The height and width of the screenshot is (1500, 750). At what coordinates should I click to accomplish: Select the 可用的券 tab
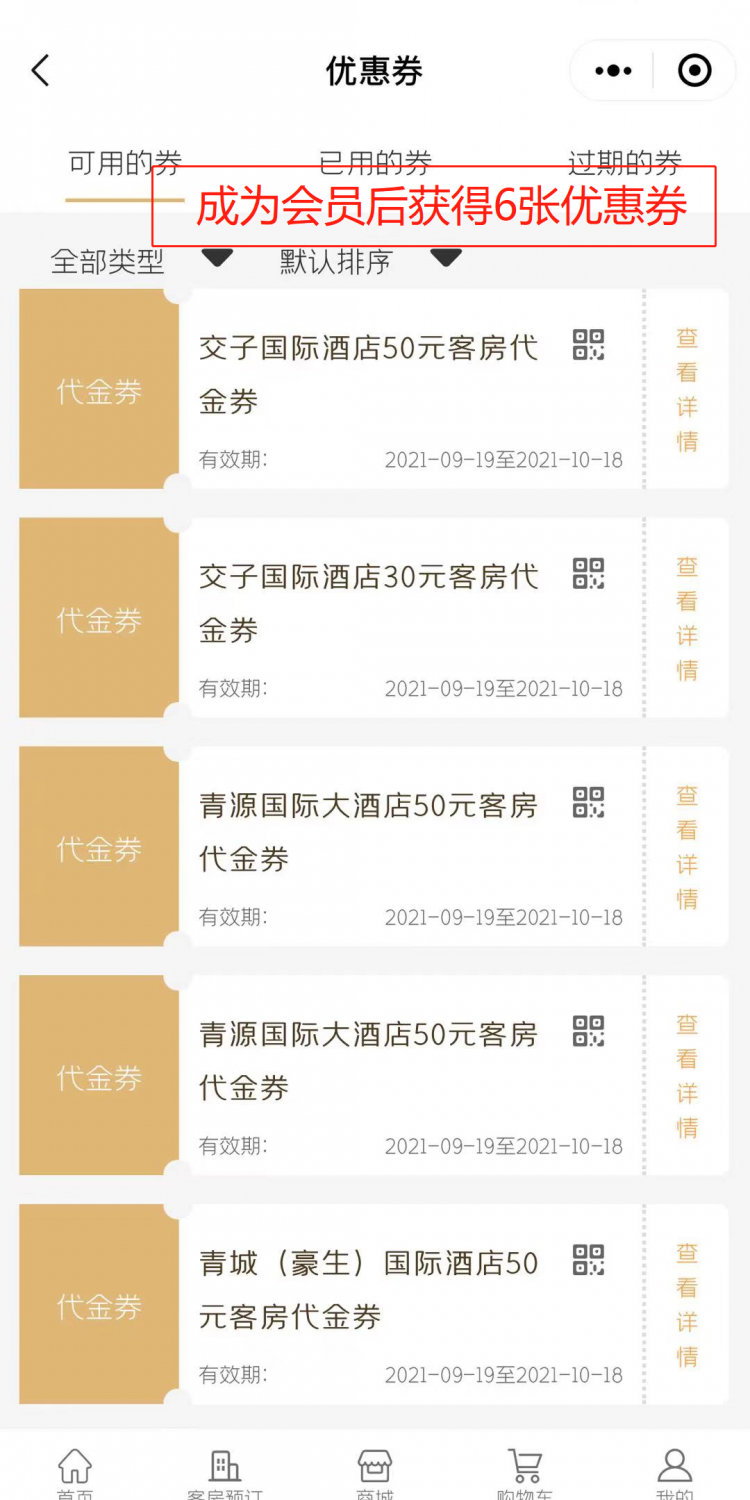(125, 163)
